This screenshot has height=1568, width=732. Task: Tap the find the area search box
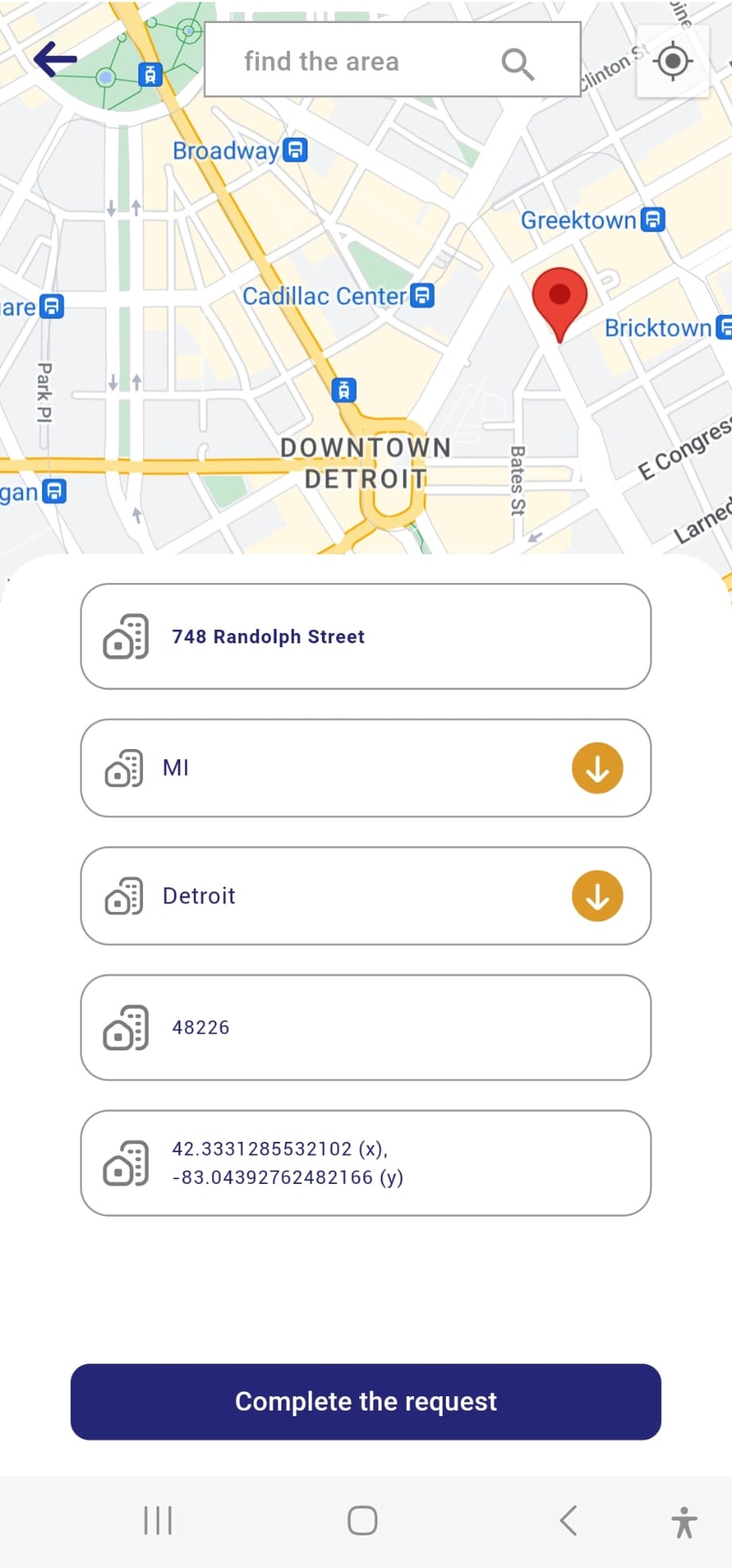pyautogui.click(x=350, y=60)
